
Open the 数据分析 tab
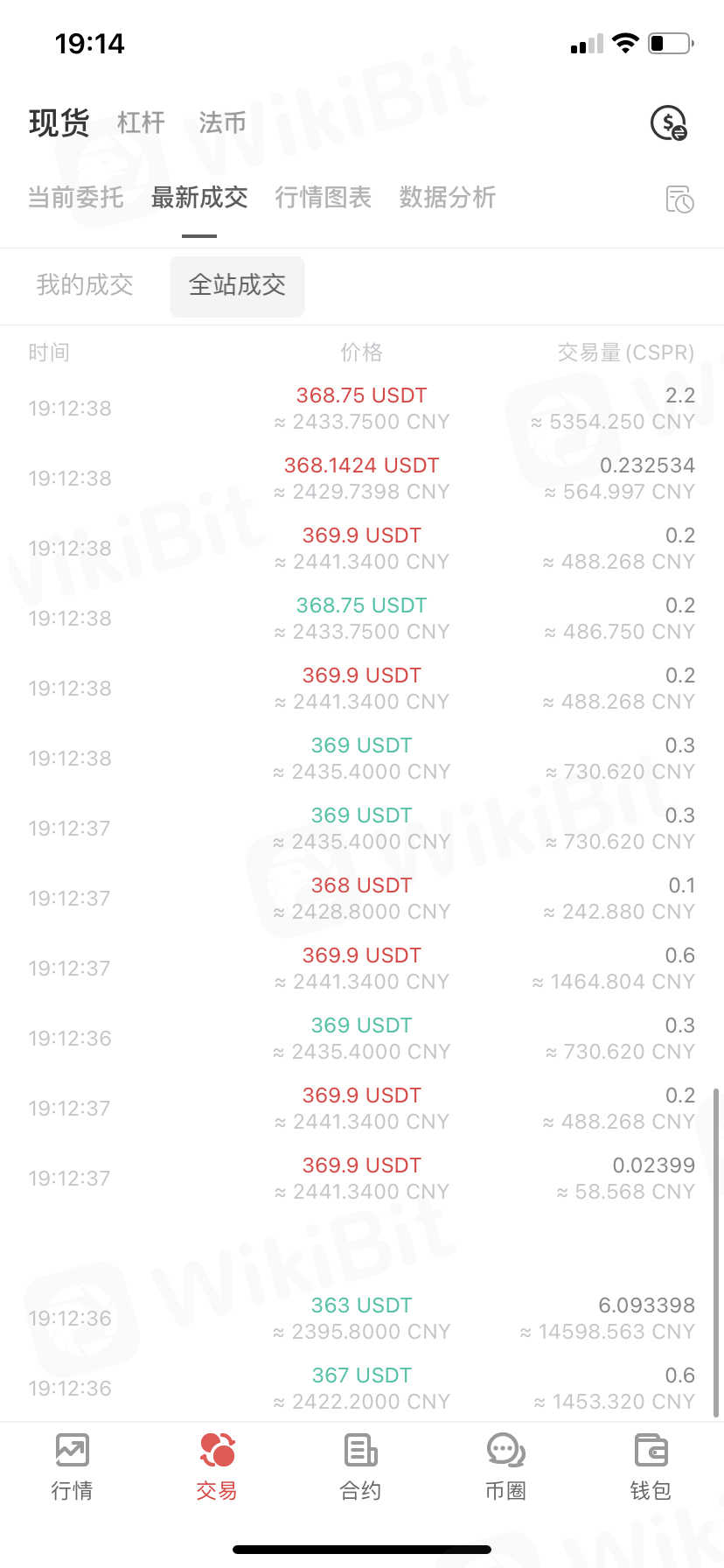[x=448, y=198]
